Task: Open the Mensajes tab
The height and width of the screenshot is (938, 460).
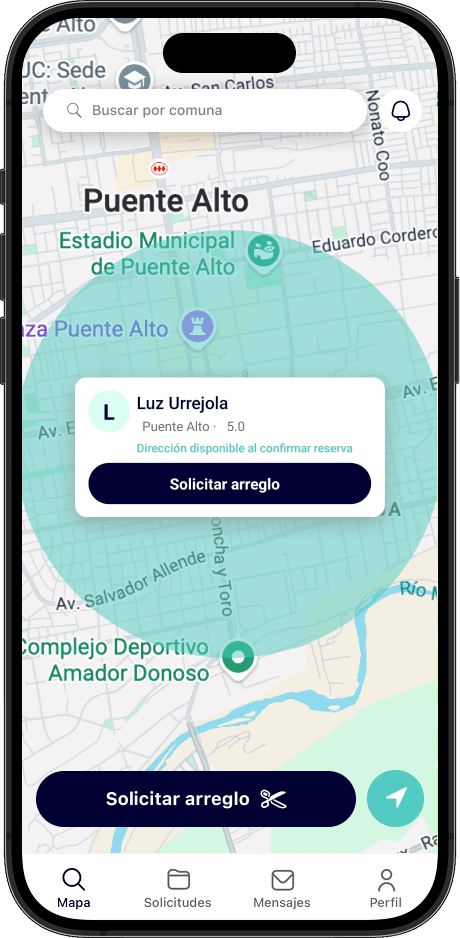Action: [x=282, y=888]
